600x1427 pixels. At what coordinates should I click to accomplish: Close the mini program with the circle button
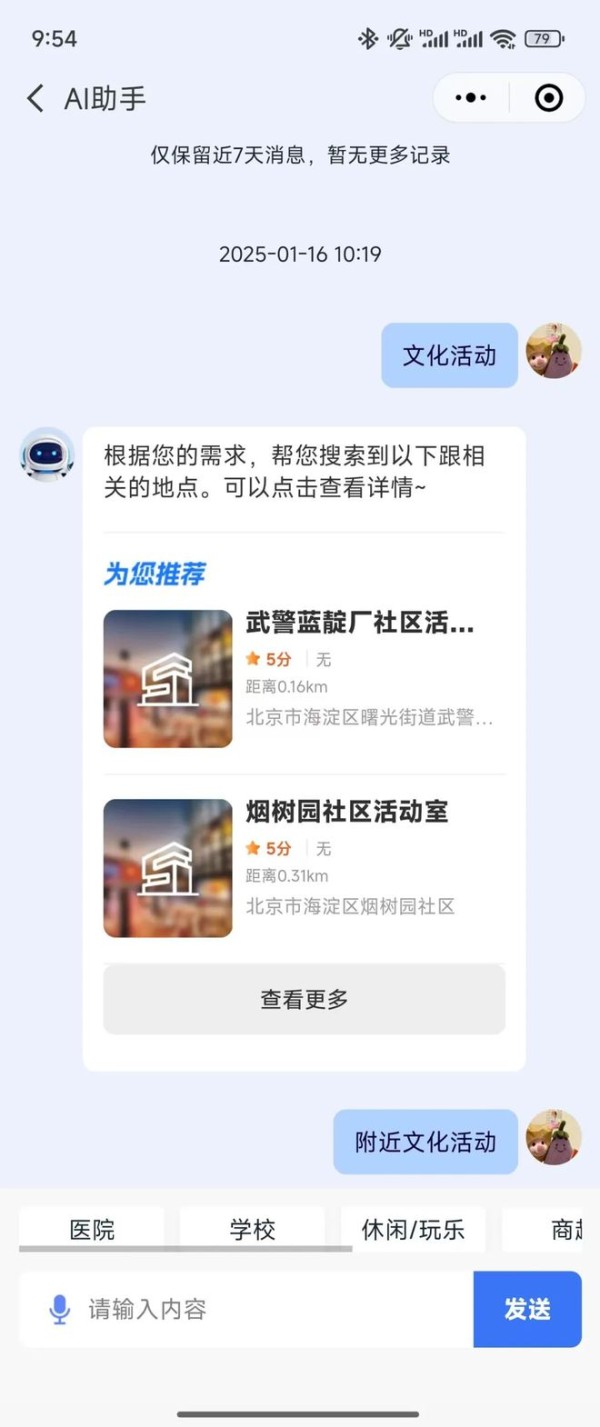(x=549, y=98)
